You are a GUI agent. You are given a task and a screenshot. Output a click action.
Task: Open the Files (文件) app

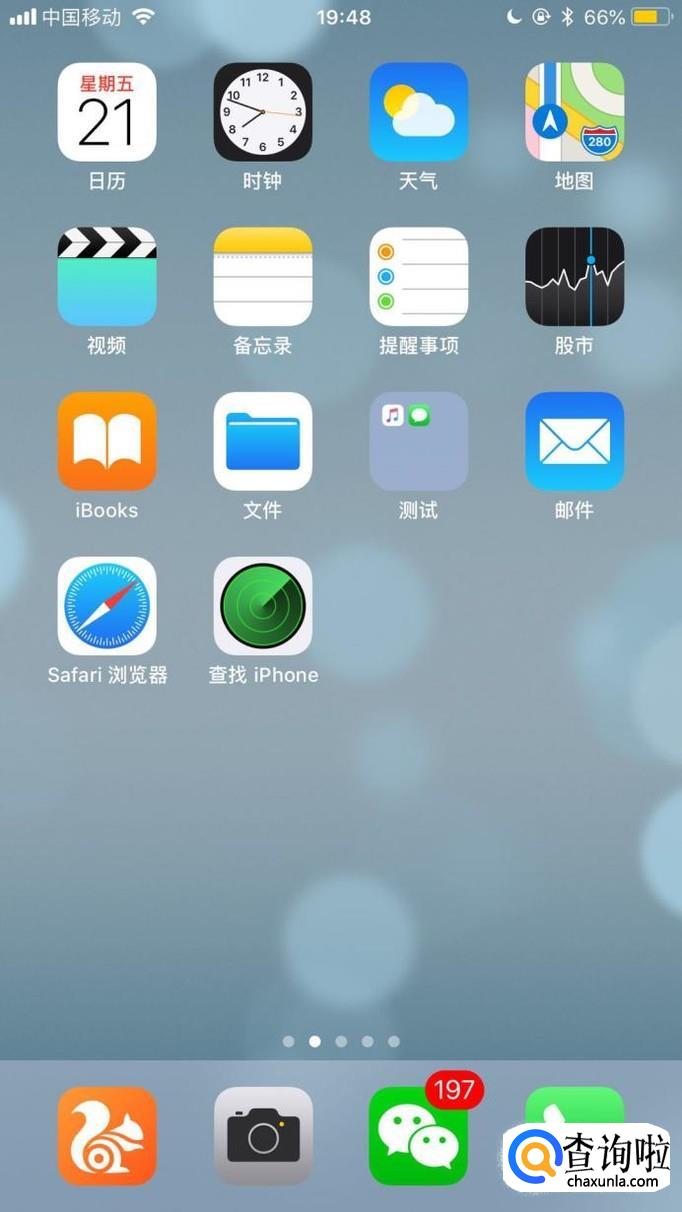click(263, 441)
